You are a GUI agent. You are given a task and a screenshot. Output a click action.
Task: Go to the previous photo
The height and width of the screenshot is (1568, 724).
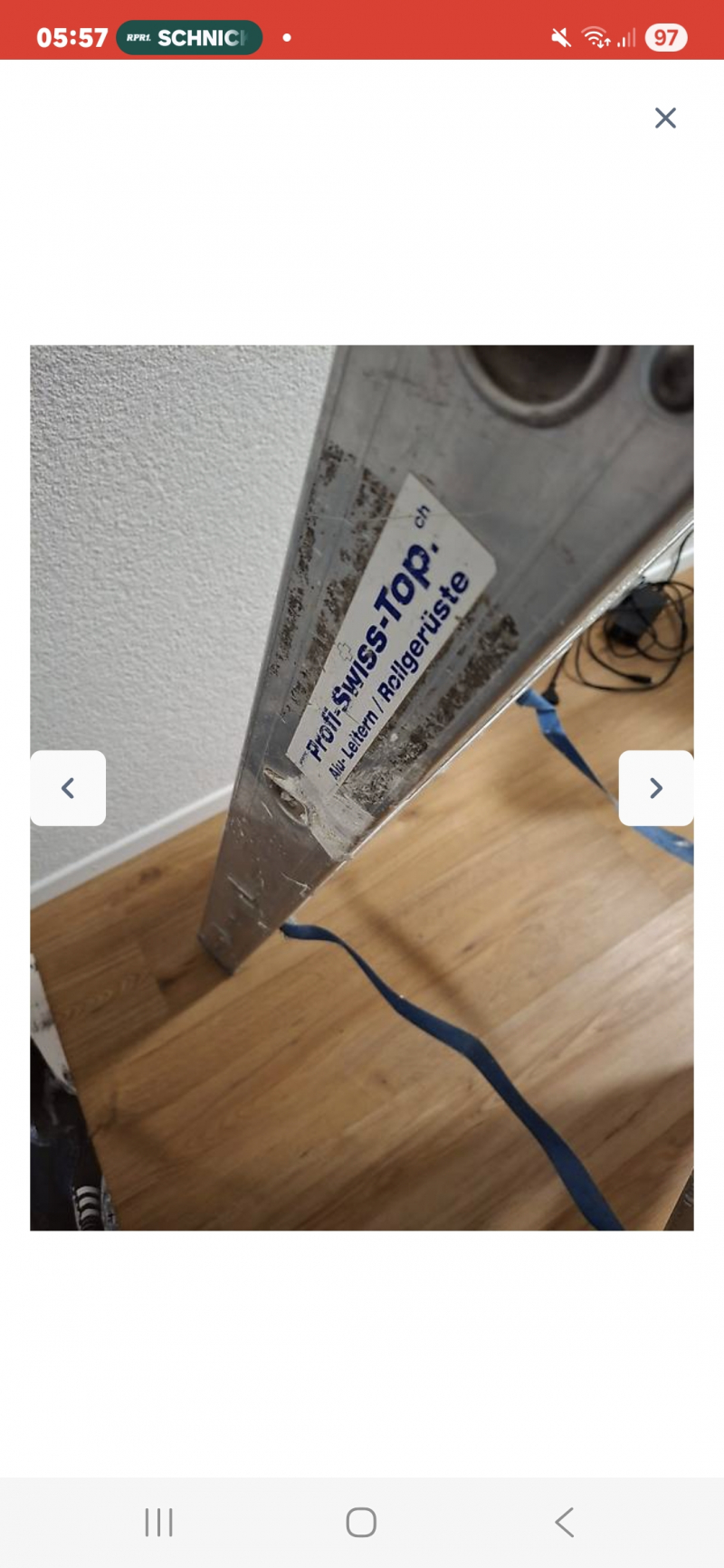68,788
